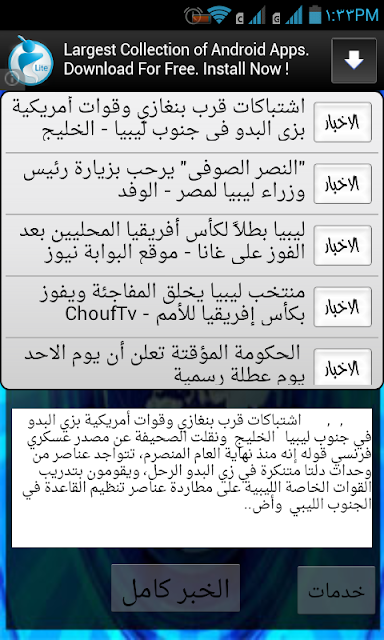Open the خدمات services button
The image size is (384, 640).
click(336, 590)
